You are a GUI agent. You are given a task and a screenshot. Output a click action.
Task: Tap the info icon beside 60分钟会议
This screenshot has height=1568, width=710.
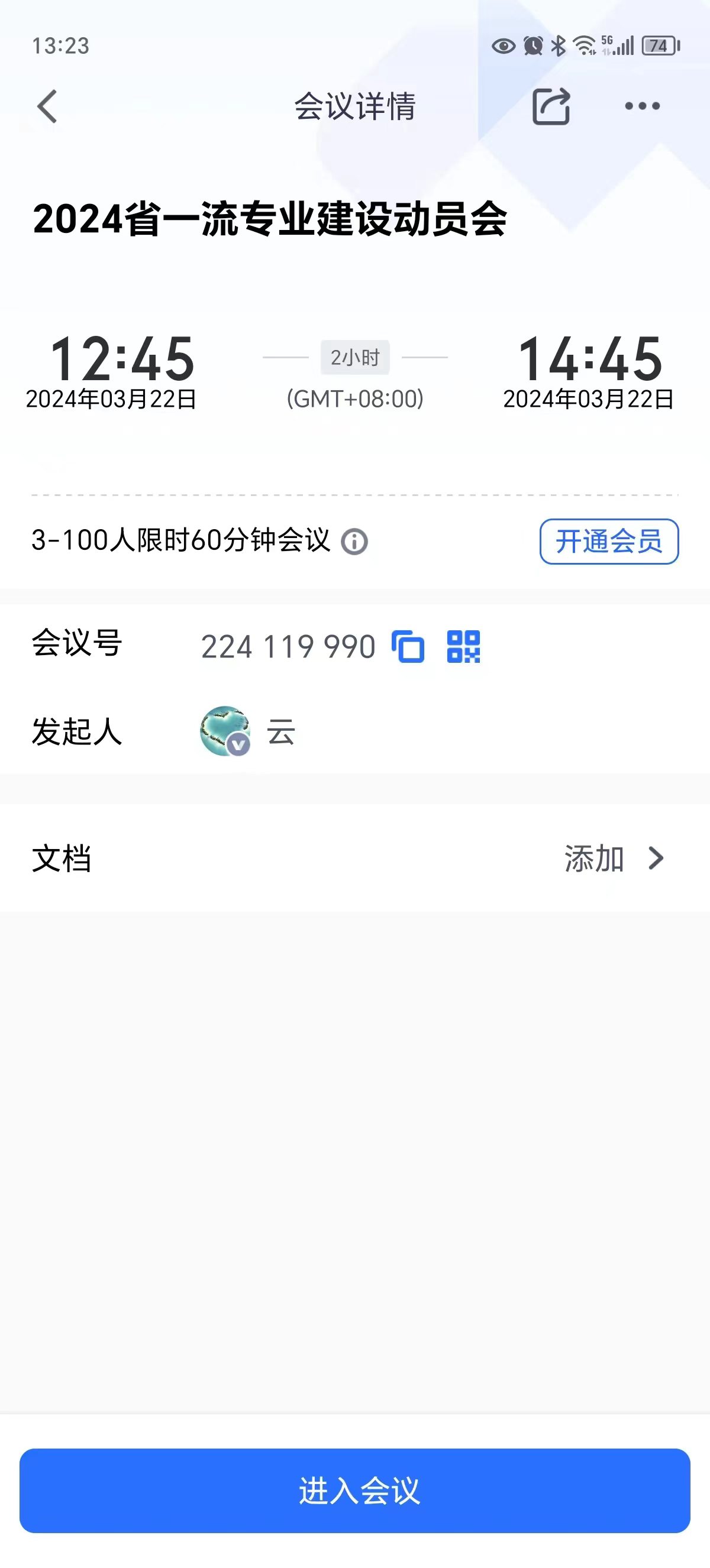[354, 541]
